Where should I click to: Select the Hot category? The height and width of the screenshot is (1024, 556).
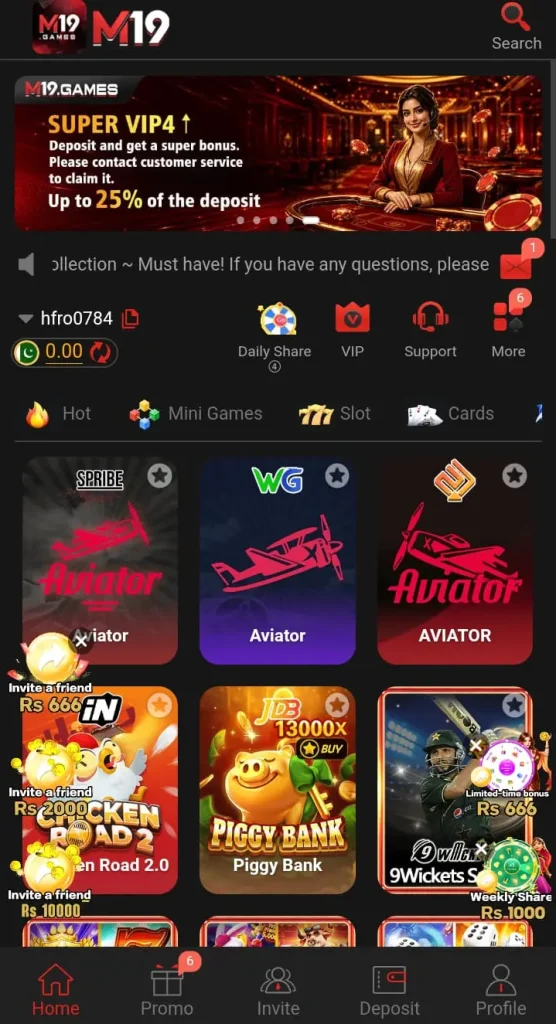[x=58, y=413]
